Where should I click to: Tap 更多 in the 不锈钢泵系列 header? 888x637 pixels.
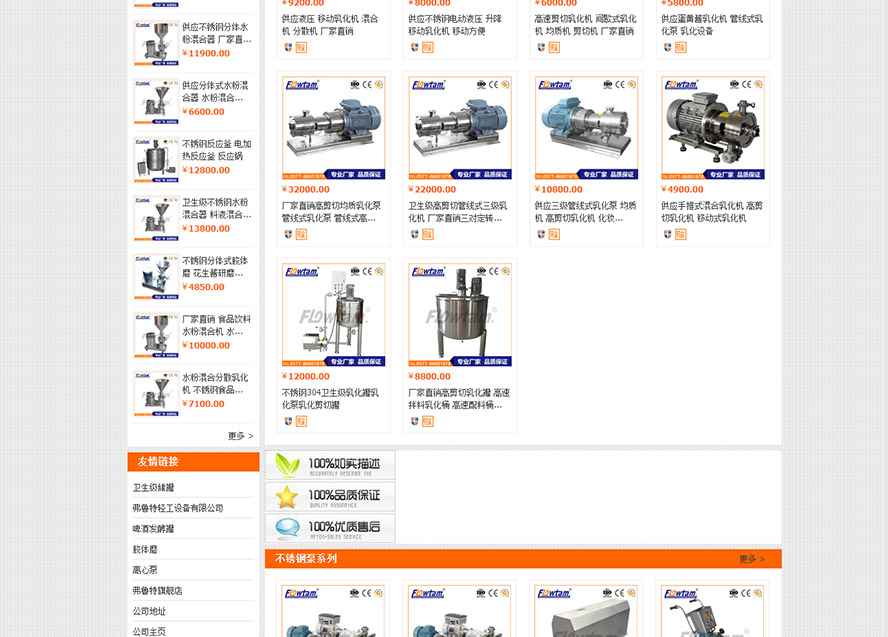pos(752,559)
